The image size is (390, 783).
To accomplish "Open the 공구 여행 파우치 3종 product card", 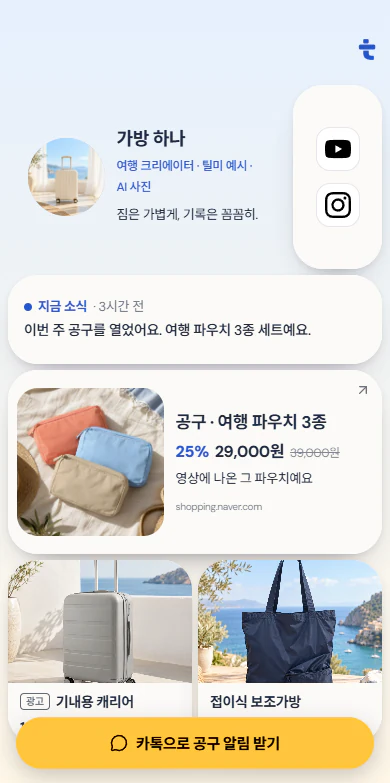I will [195, 462].
